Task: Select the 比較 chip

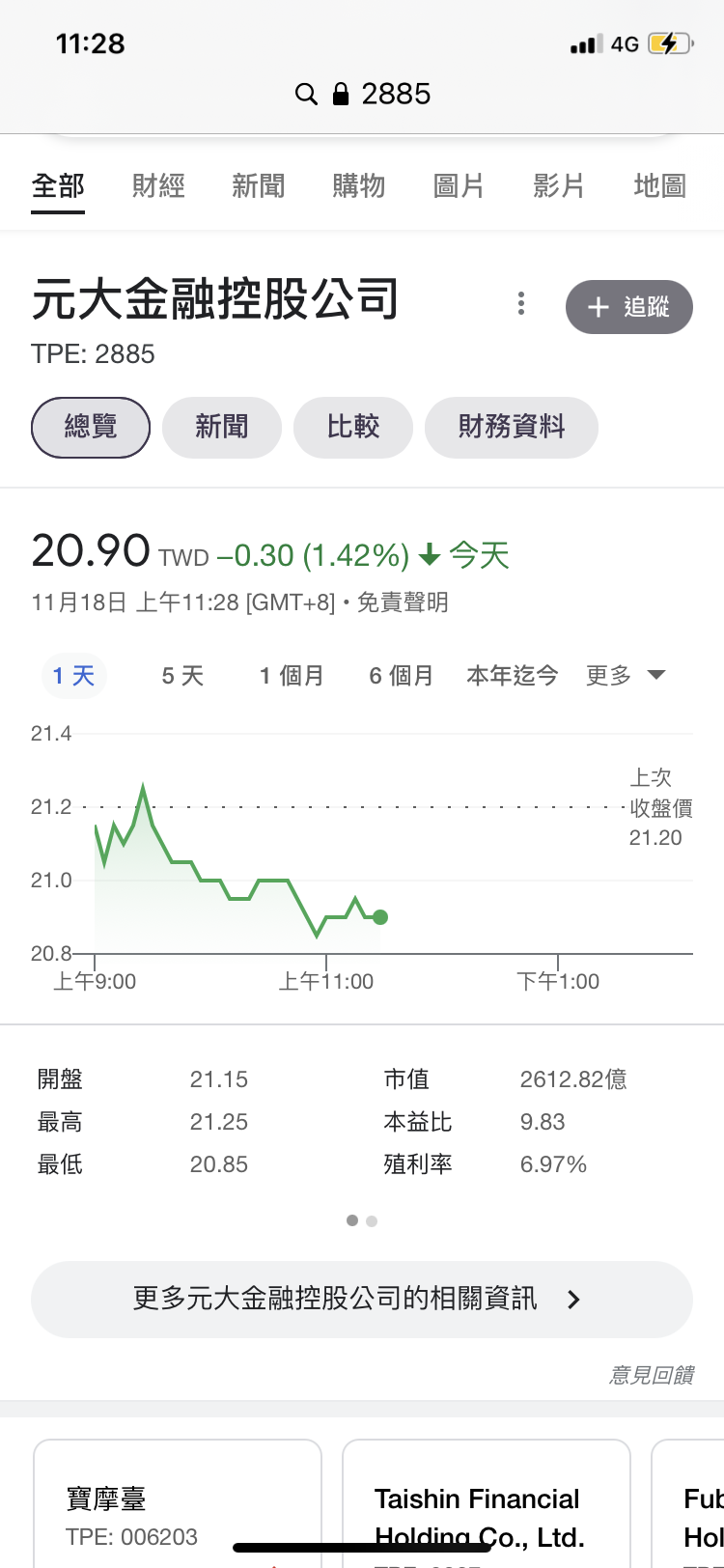Action: (x=353, y=427)
